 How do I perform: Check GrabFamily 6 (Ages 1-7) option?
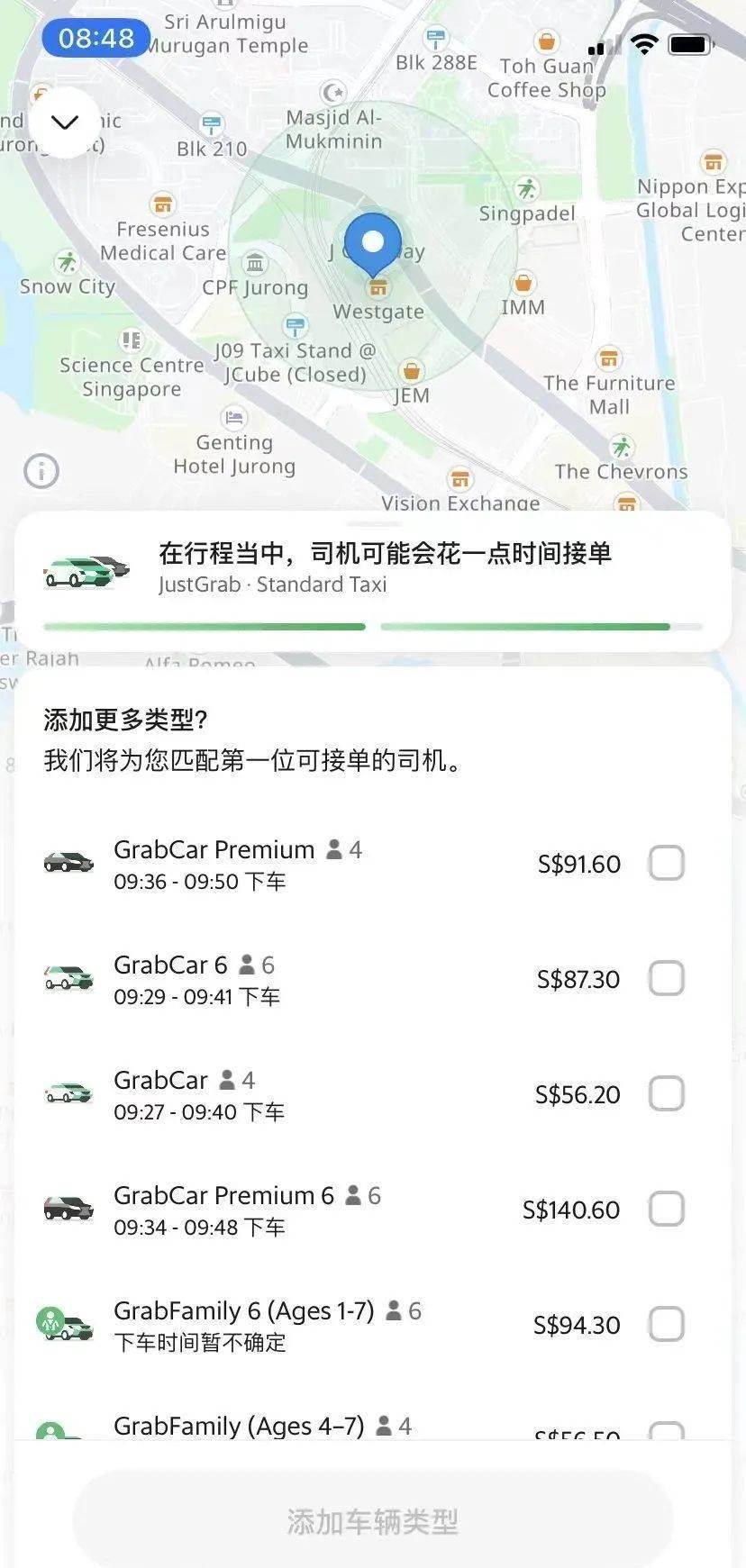667,1324
